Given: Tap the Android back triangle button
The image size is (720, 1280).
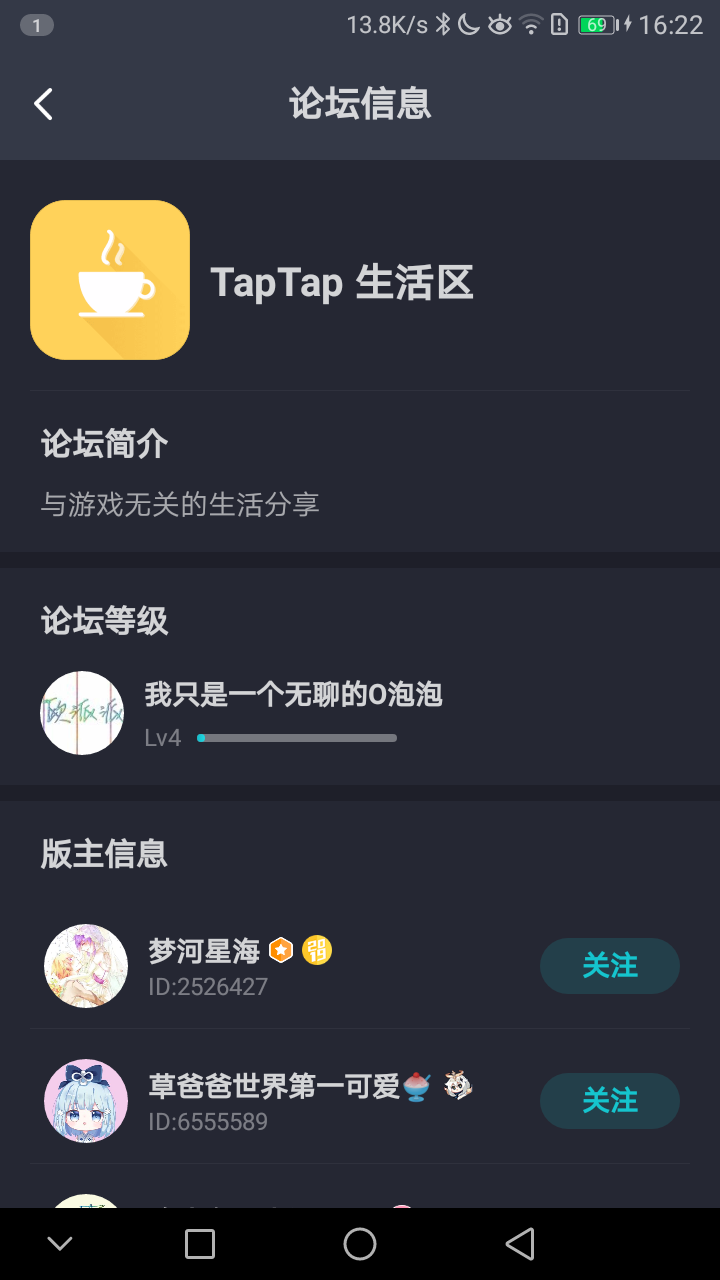Looking at the screenshot, I should click(519, 1243).
